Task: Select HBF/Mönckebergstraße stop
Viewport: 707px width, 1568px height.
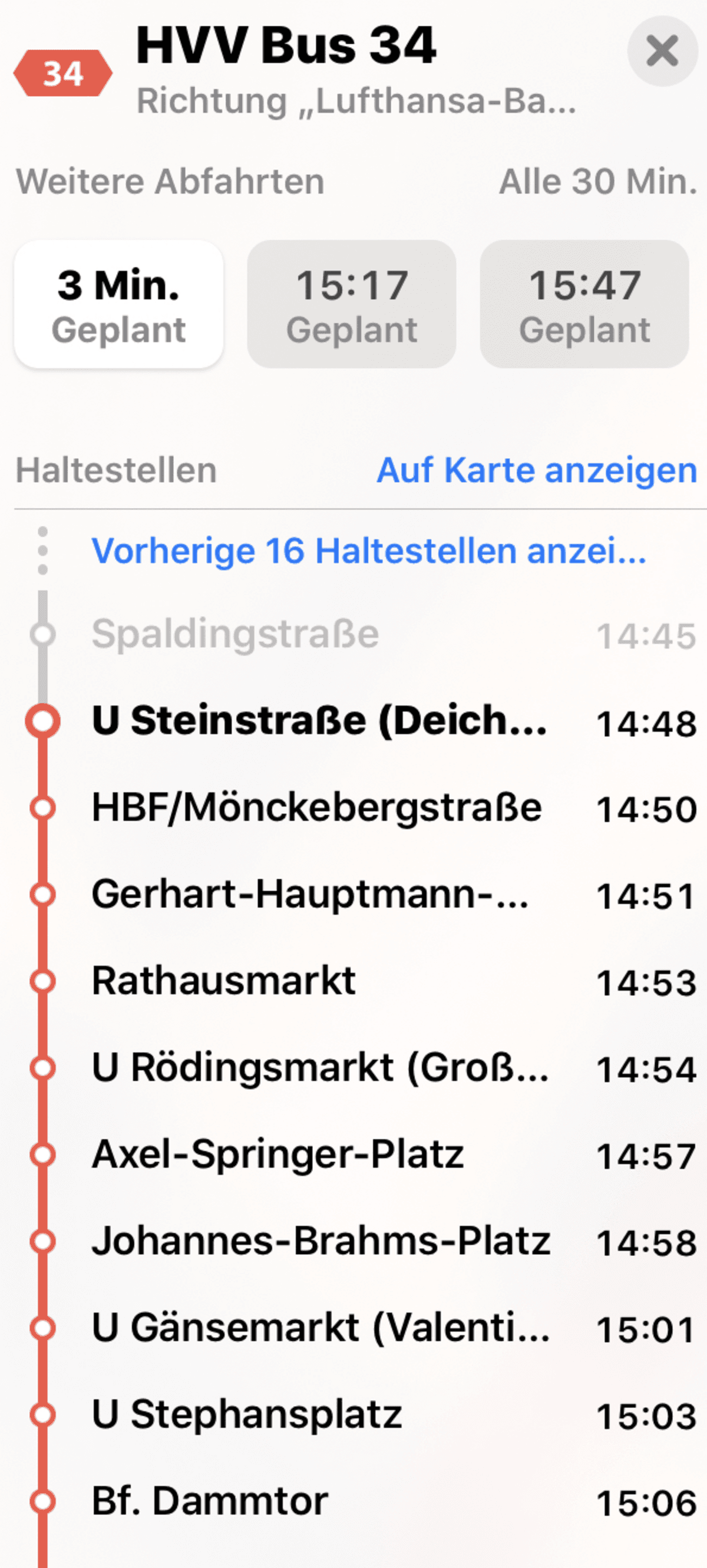Action: point(361,808)
